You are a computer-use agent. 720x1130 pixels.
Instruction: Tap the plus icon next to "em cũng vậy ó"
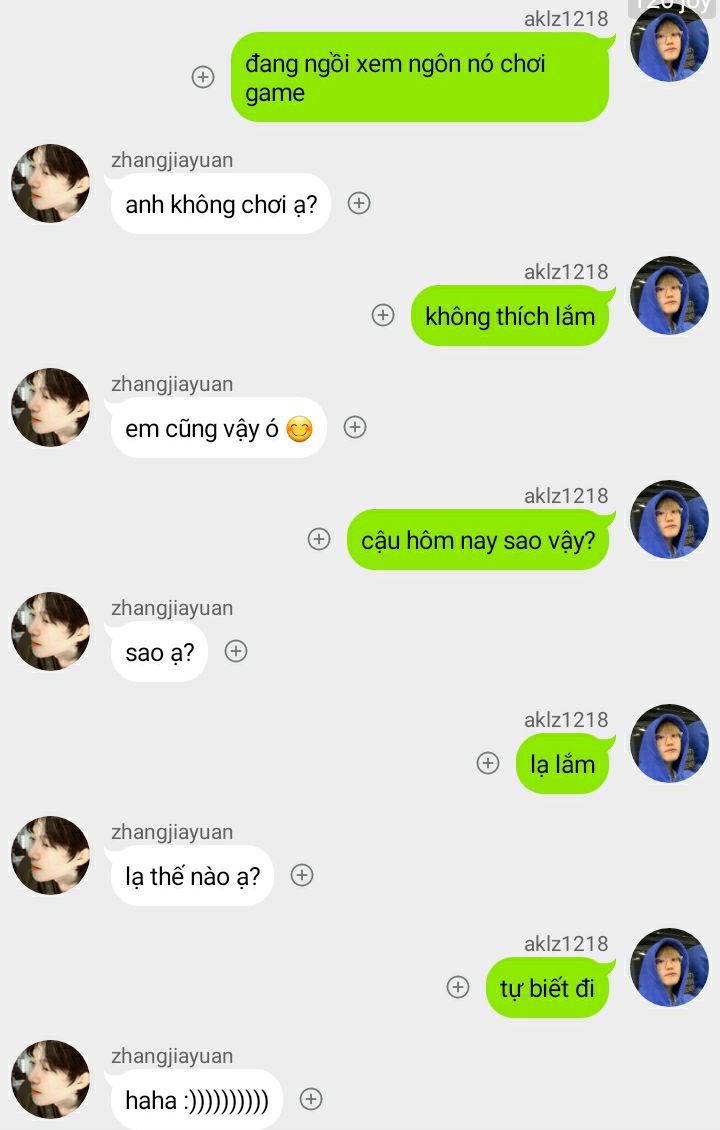click(355, 427)
